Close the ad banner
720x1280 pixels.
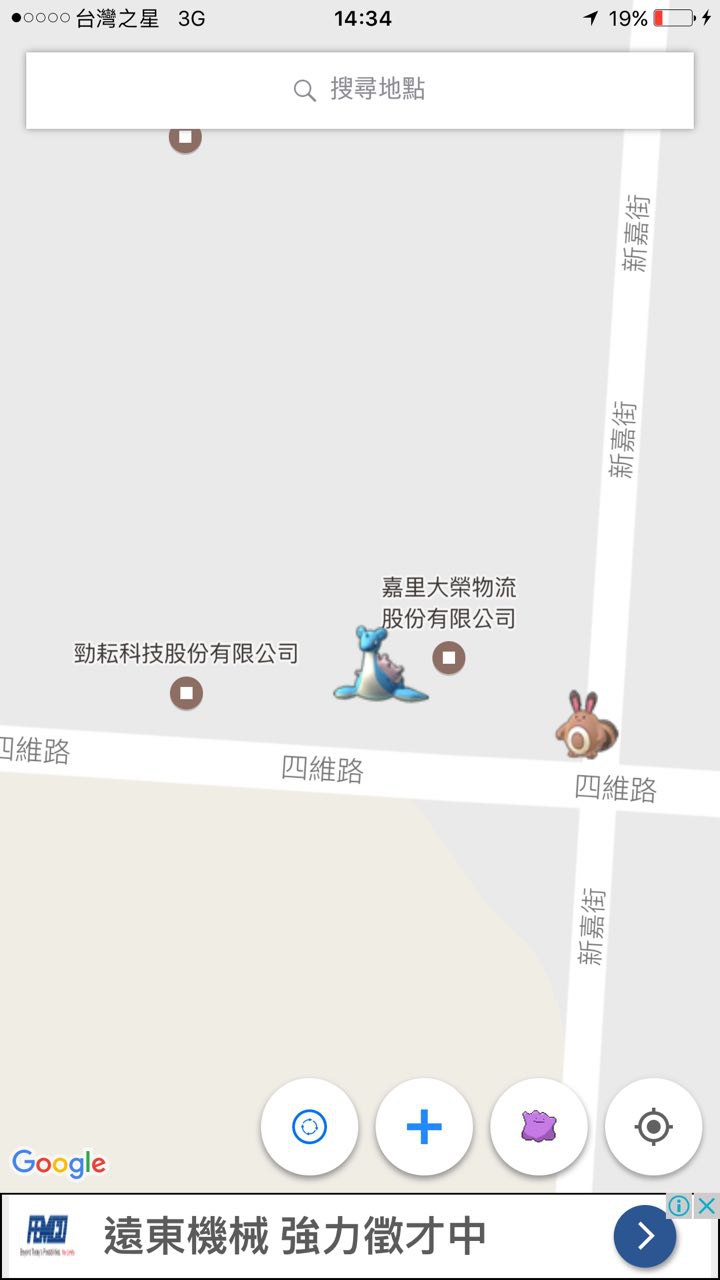click(706, 1206)
